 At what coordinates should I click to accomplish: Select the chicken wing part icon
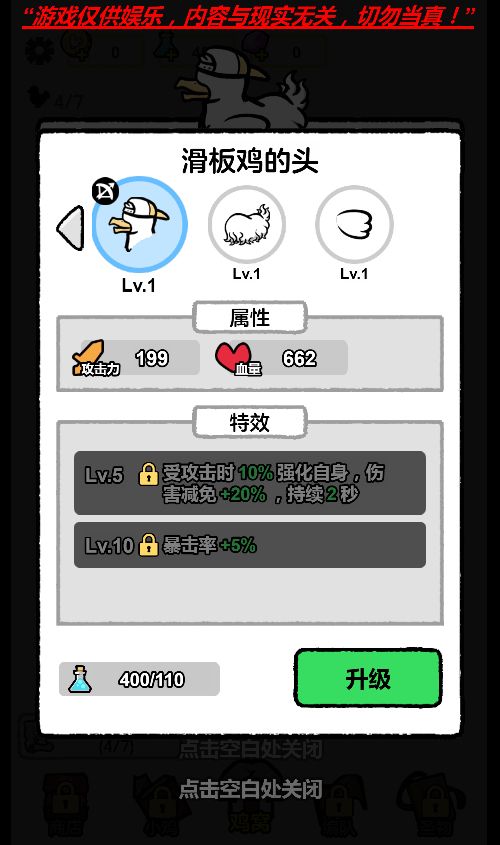pos(354,224)
